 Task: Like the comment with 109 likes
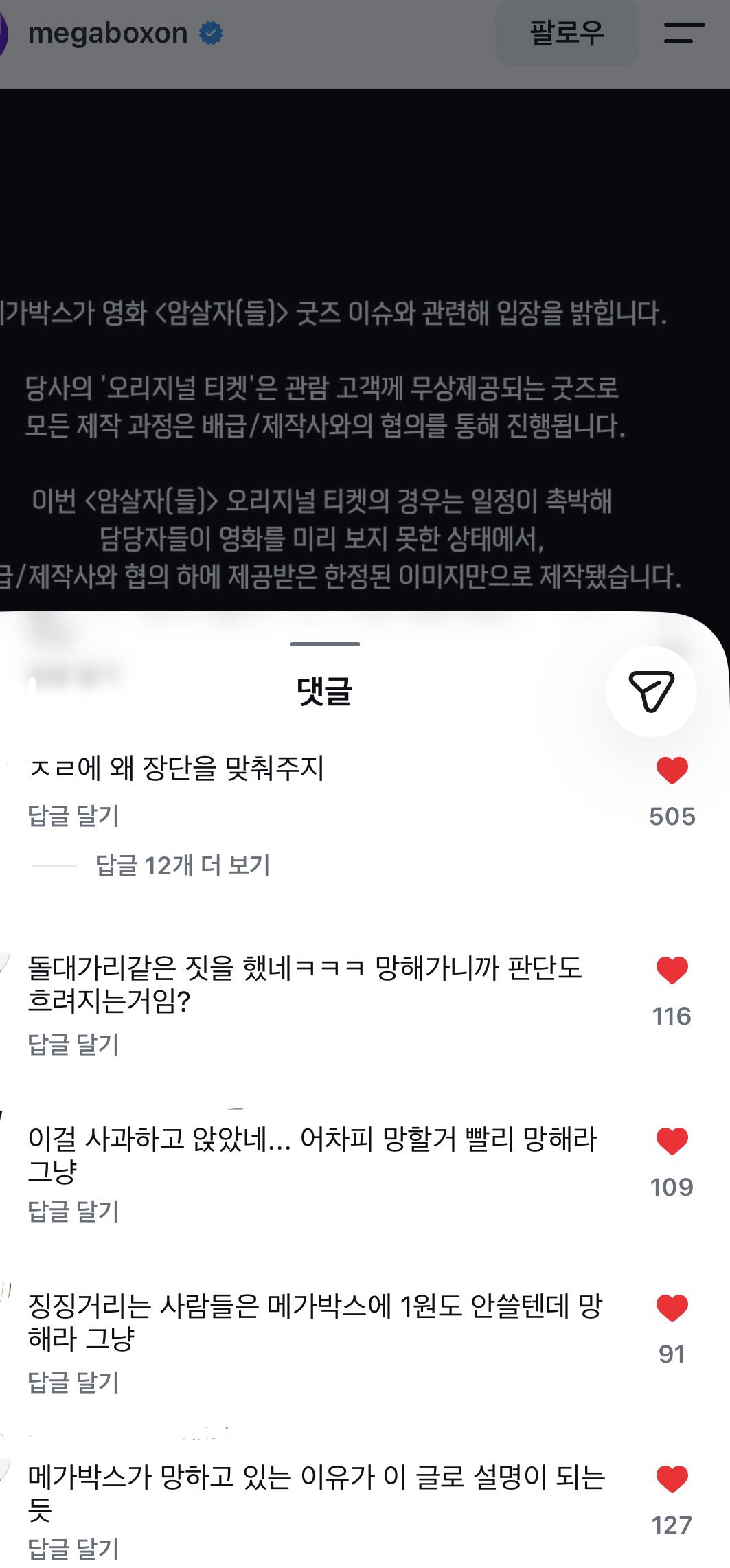coord(672,1141)
